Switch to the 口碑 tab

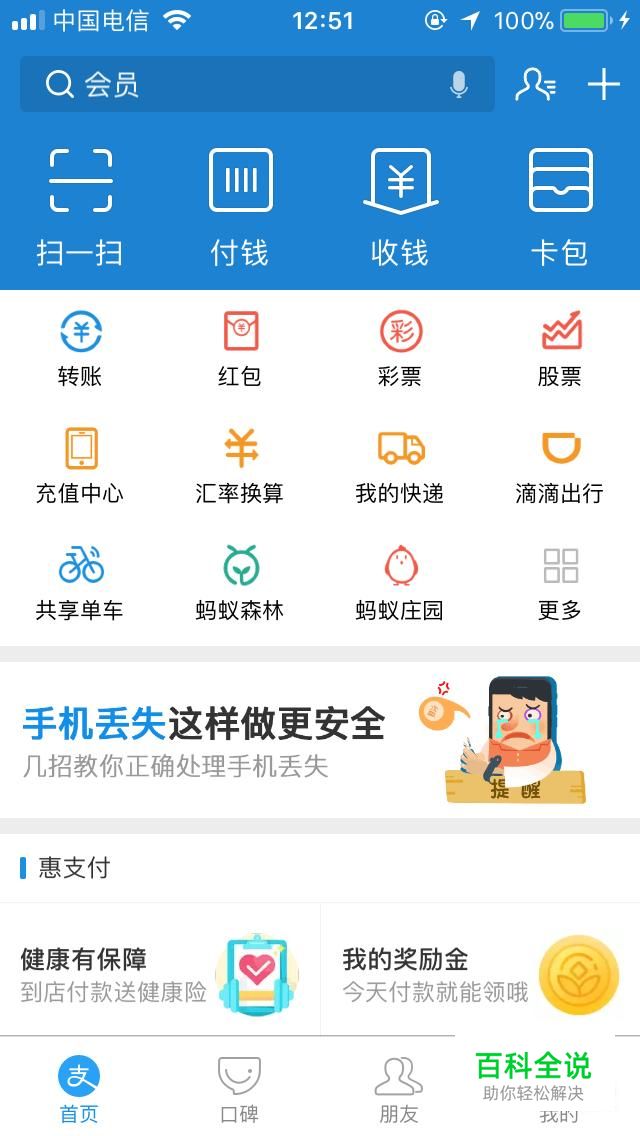[239, 1088]
